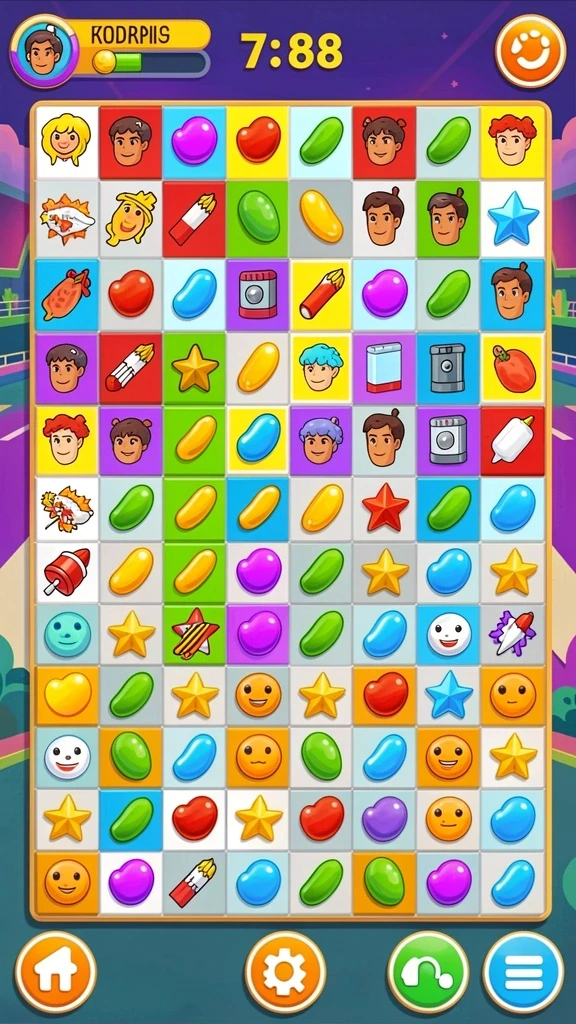Select the blue star tile in the second row
Viewport: 576px width, 1024px height.
coord(514,217)
